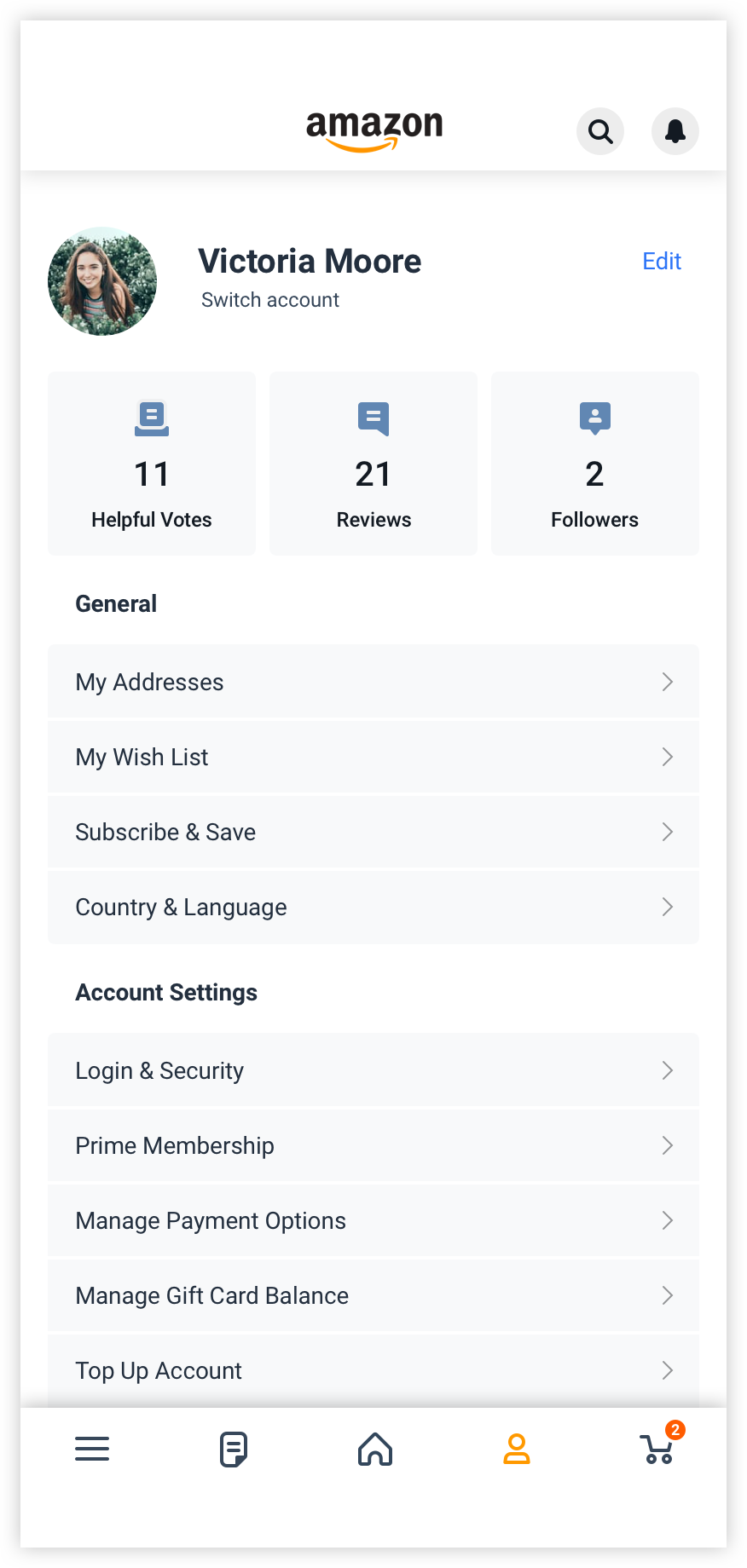Open Country & Language settings
The width and height of the screenshot is (747, 1568).
click(x=373, y=907)
